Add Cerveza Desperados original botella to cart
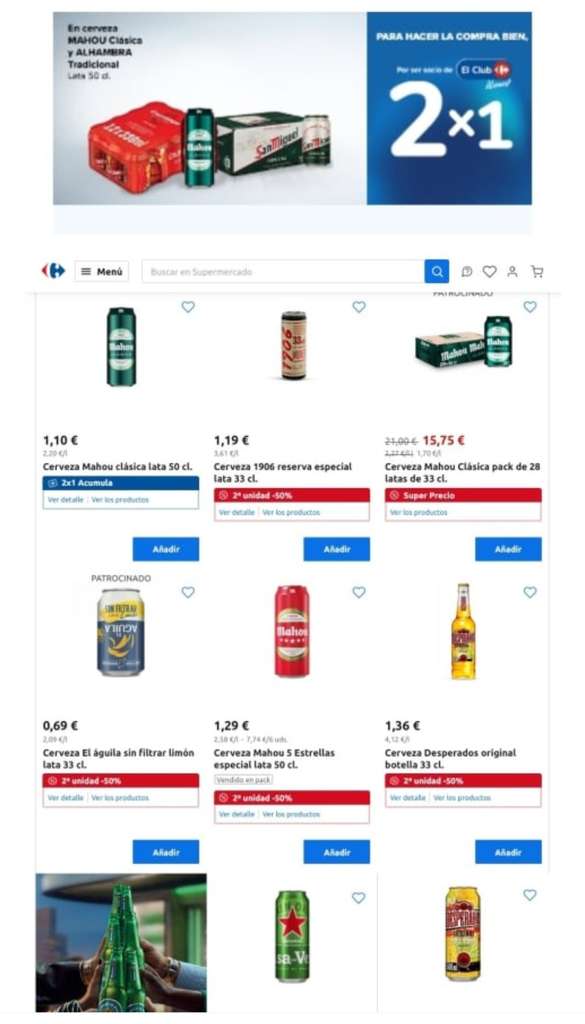This screenshot has height=1024, width=585. [508, 852]
